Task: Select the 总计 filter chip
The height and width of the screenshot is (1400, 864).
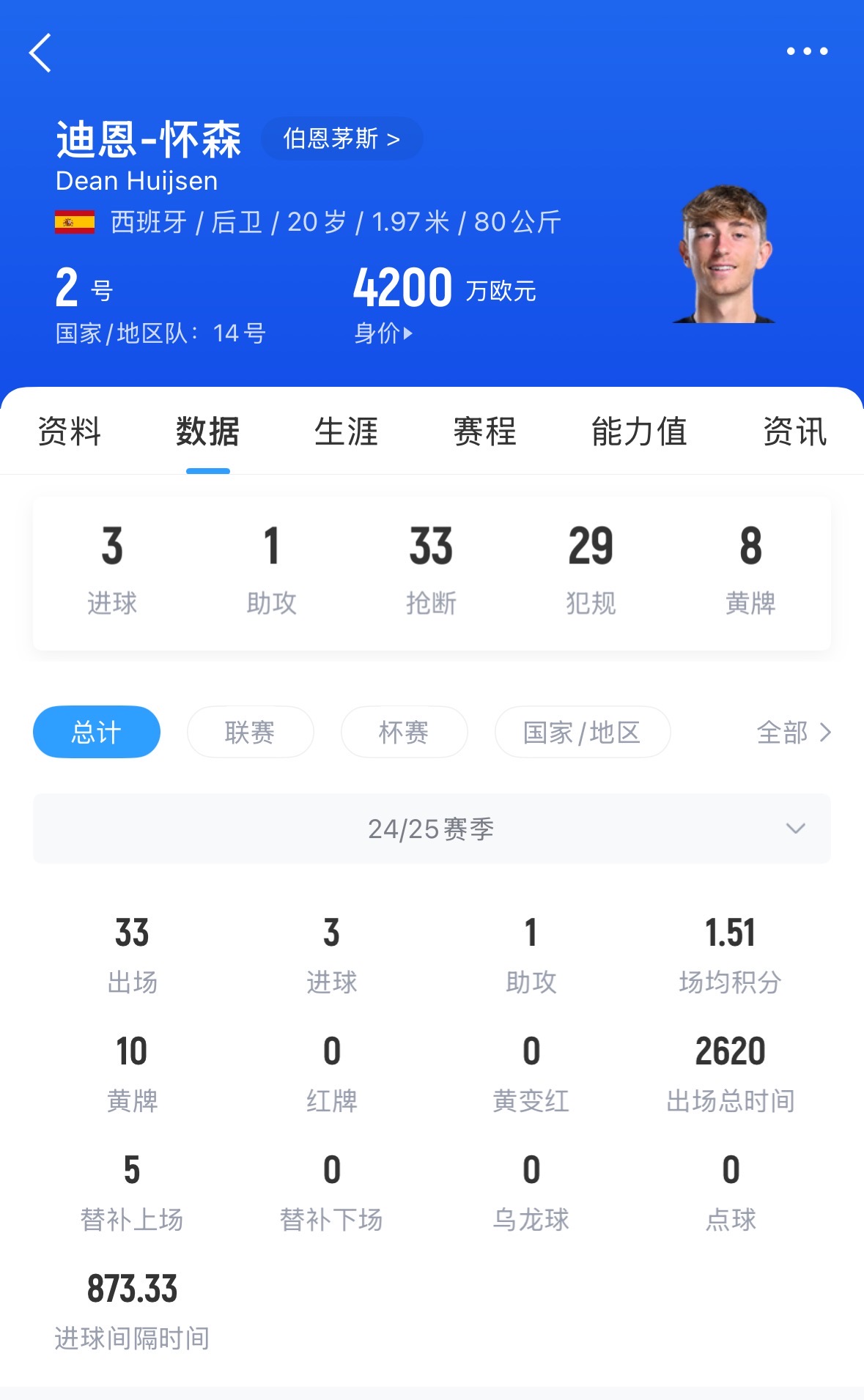Action: pyautogui.click(x=97, y=732)
